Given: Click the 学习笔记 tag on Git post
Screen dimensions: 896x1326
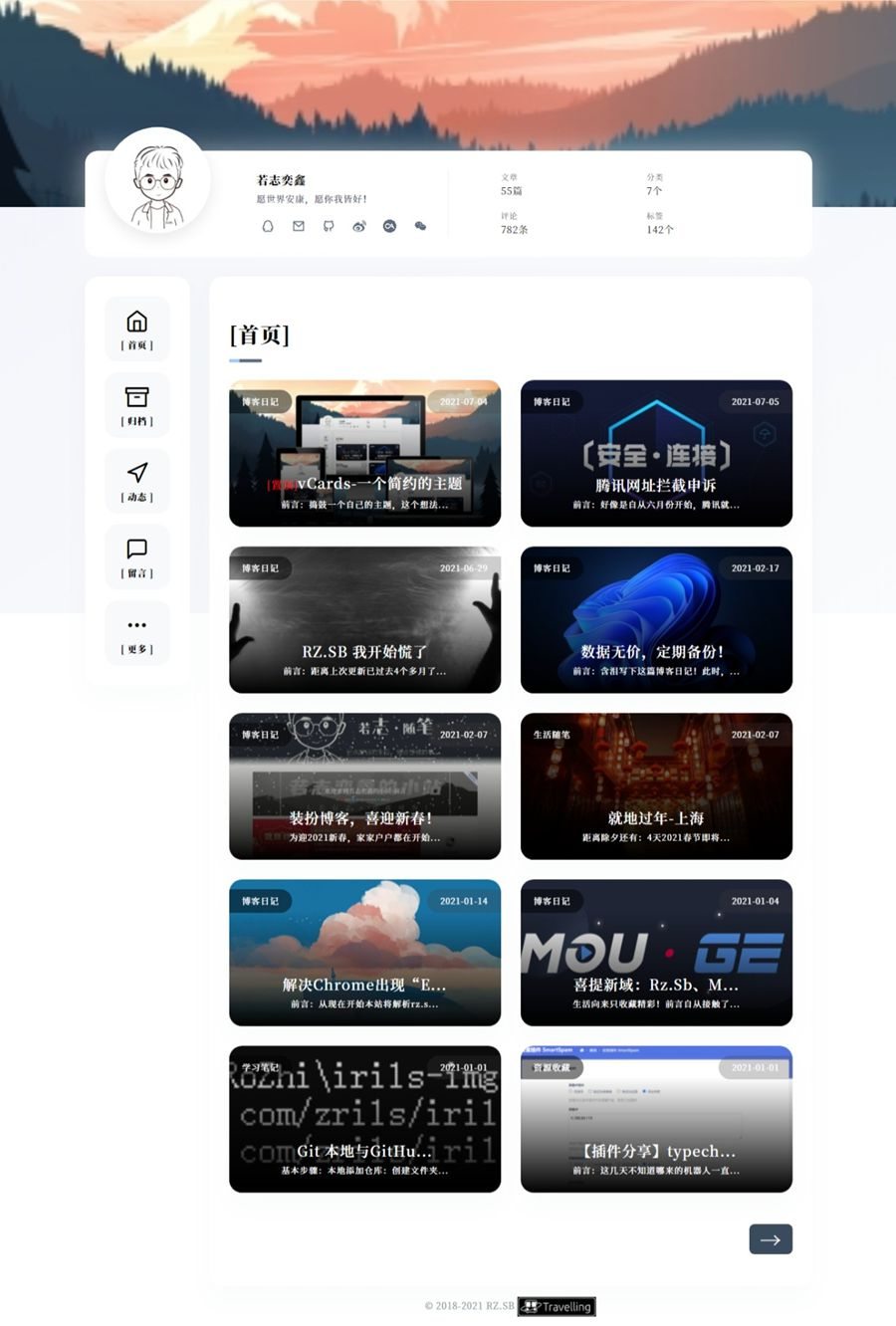Looking at the screenshot, I should (261, 1065).
